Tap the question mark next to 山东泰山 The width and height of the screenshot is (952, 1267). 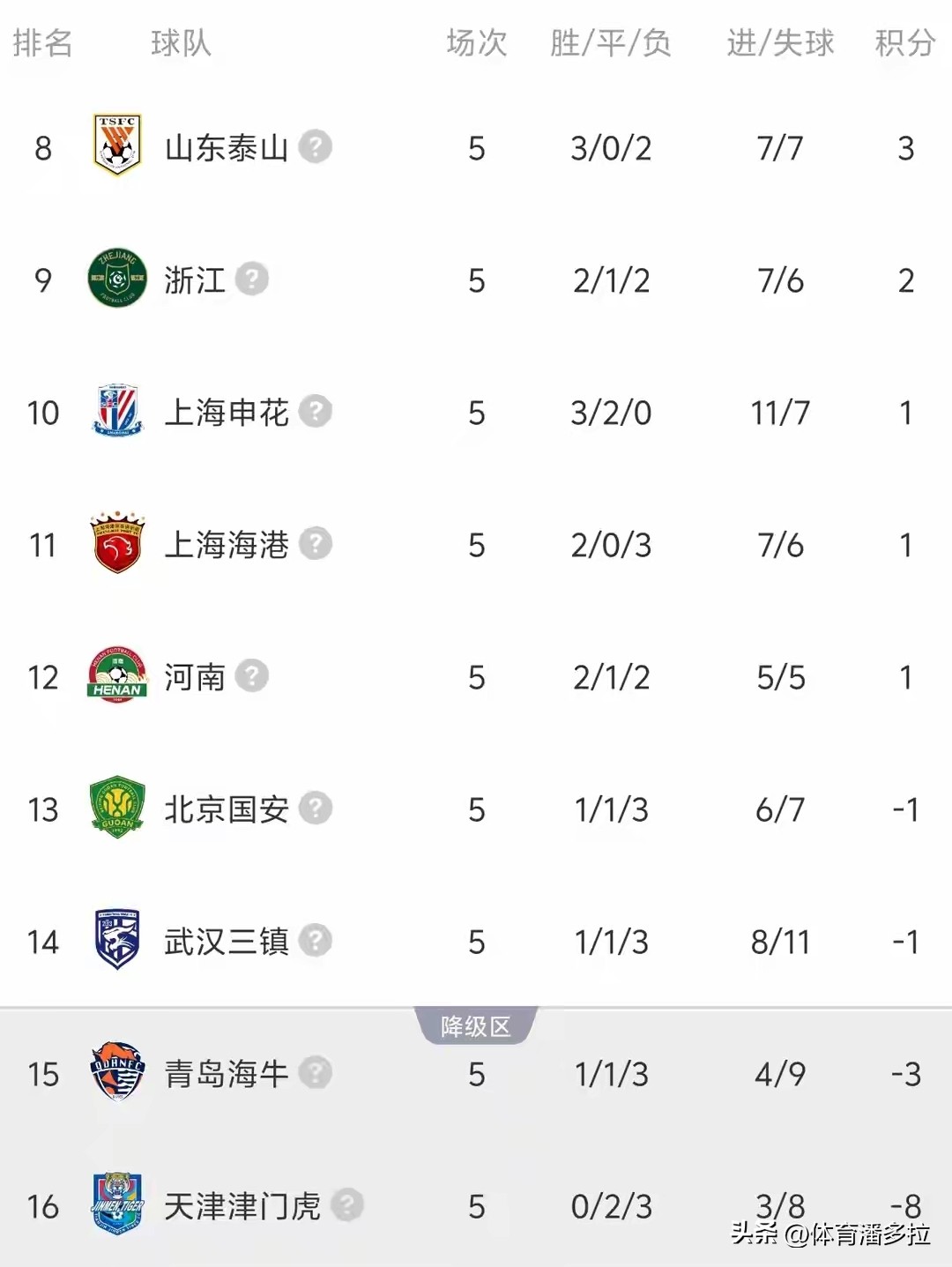coord(315,146)
